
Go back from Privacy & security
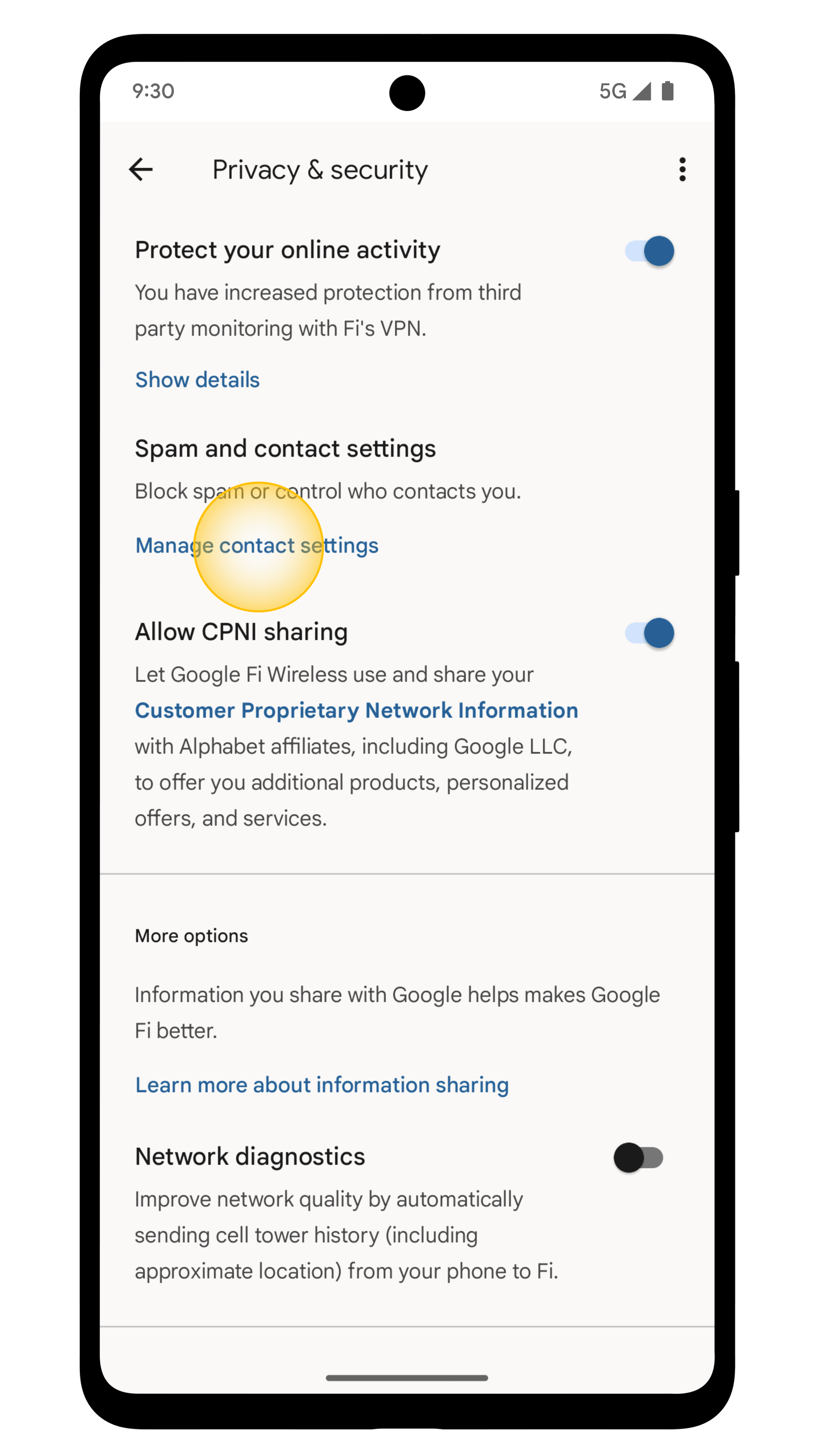coord(141,169)
